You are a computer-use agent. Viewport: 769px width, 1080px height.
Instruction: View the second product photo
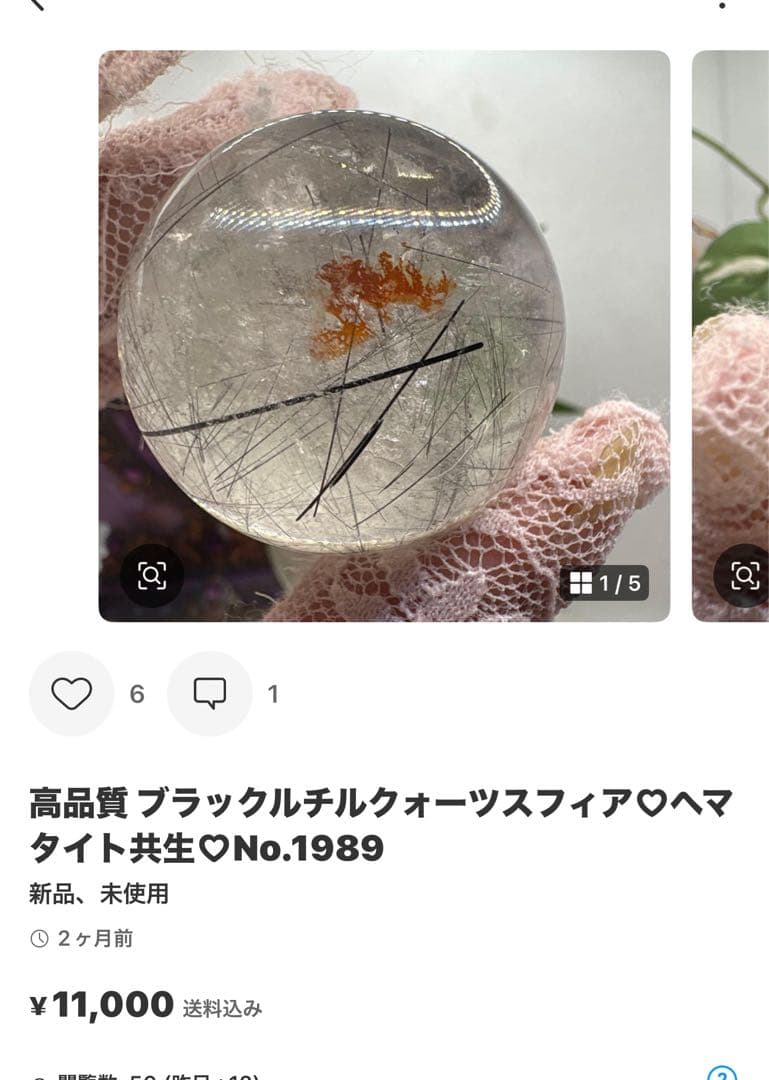coord(731,335)
